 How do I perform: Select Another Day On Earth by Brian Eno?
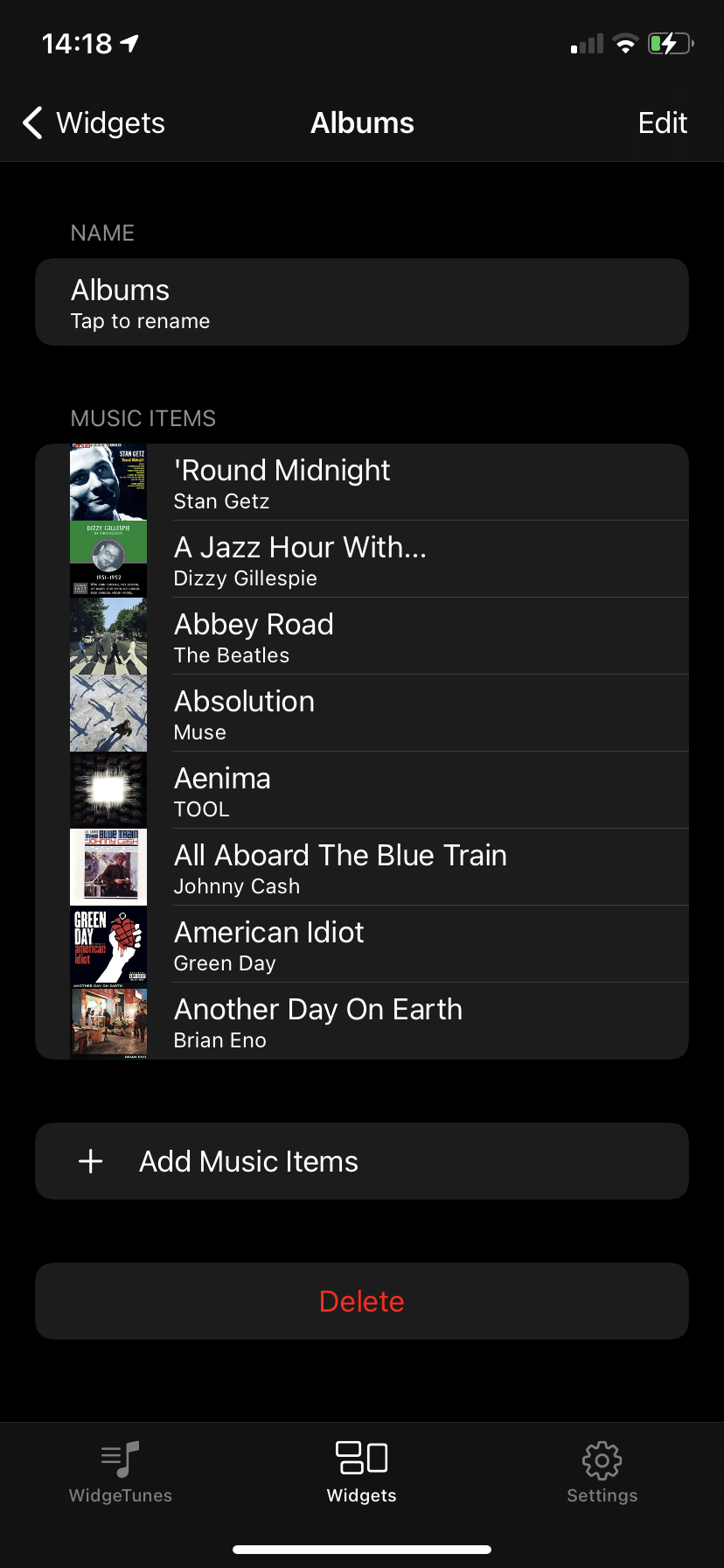coord(361,1022)
